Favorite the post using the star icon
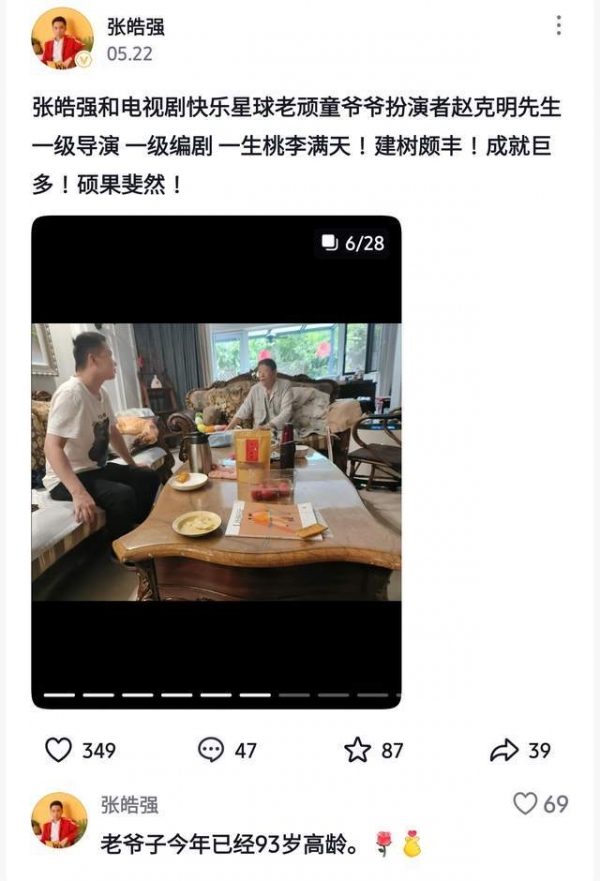 tap(357, 750)
